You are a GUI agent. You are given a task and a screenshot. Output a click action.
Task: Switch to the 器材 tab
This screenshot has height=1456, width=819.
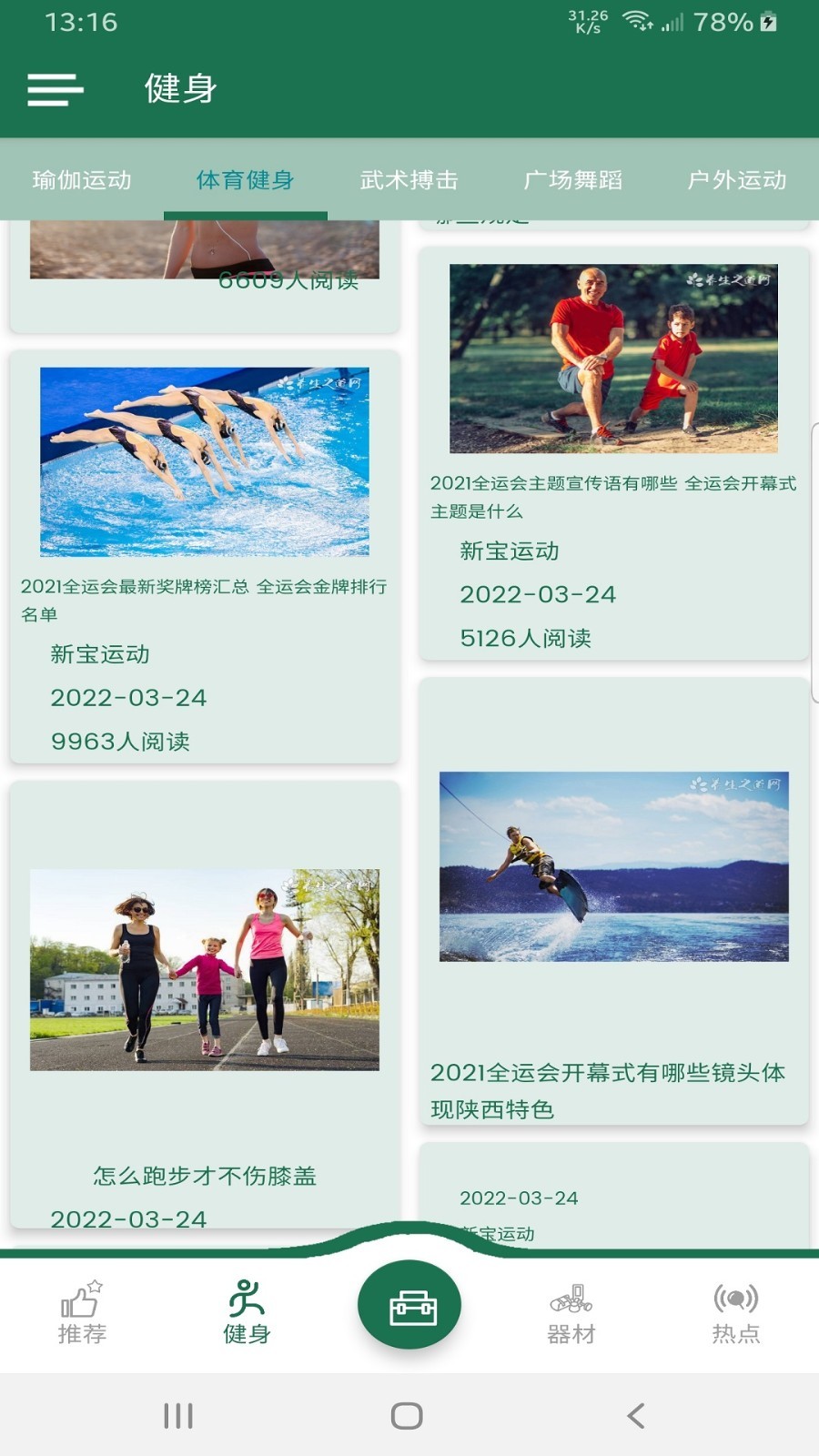point(571,1312)
